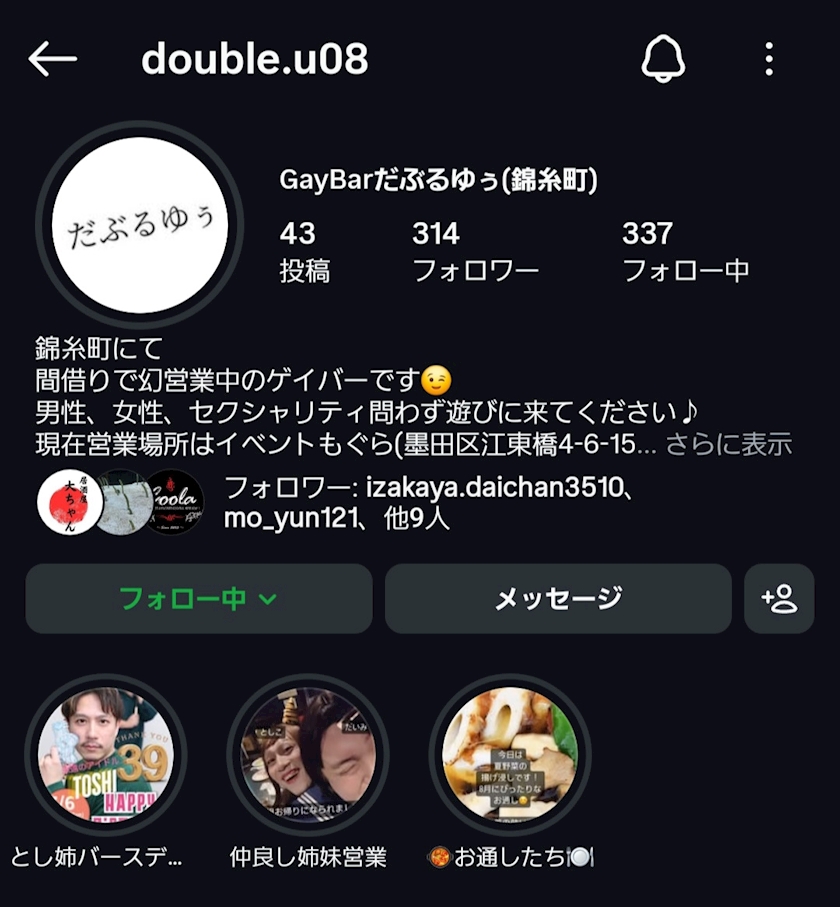Open mutual followers including izakaya.daichan3510
The image size is (840, 907).
[430, 503]
